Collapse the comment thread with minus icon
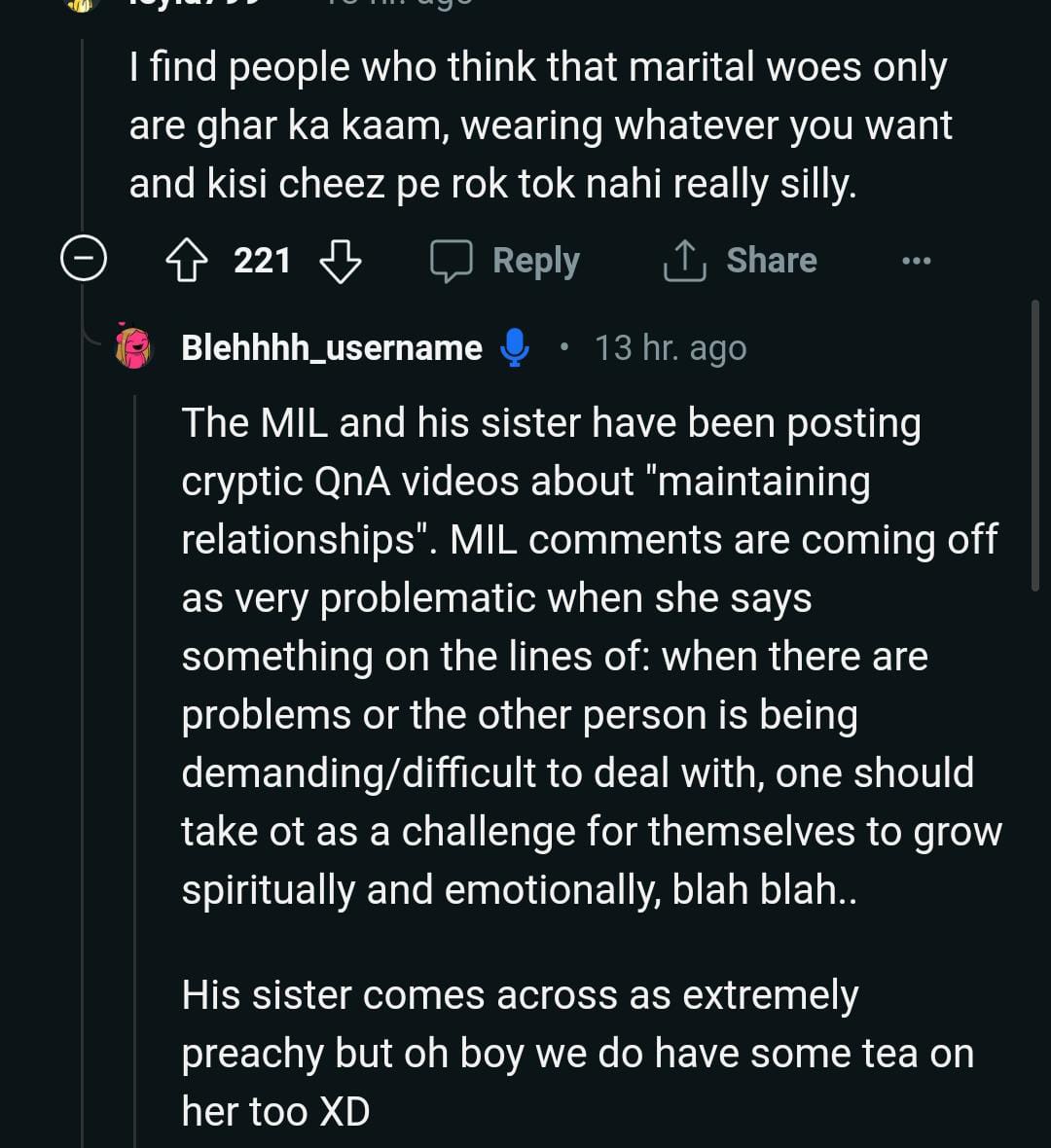The image size is (1051, 1148). pyautogui.click(x=84, y=261)
